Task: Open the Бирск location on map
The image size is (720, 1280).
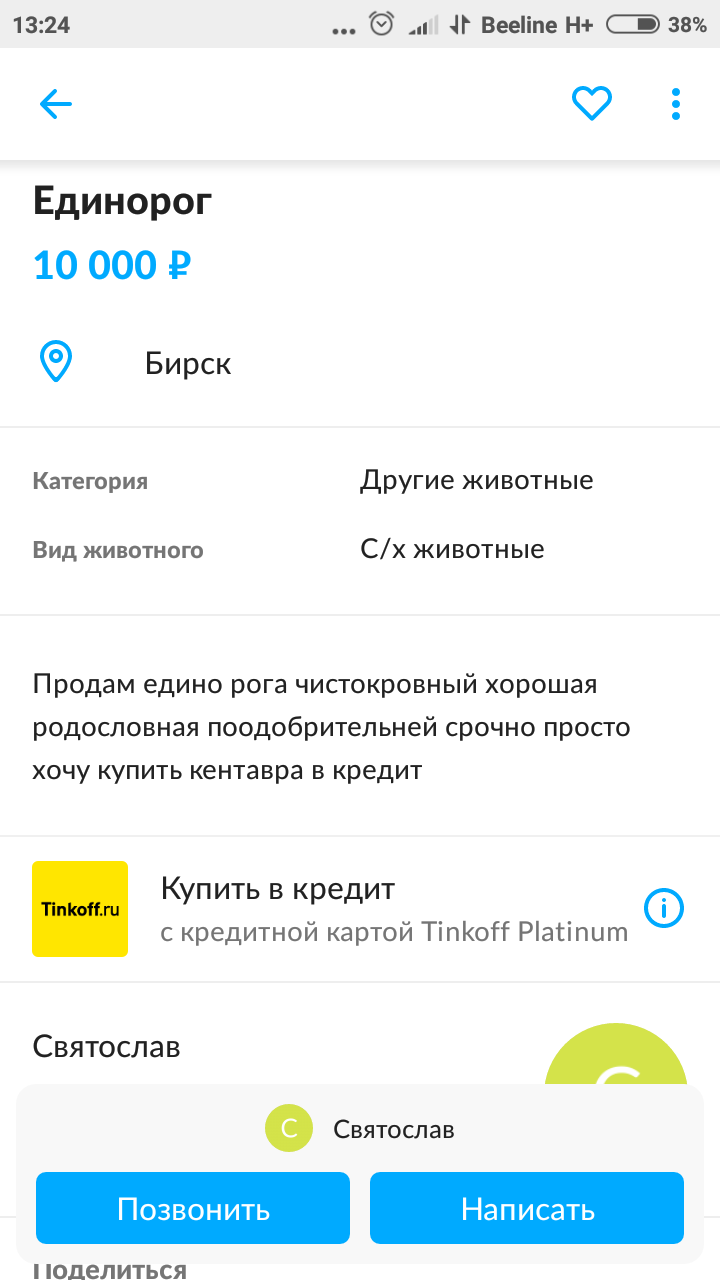Action: coord(188,363)
